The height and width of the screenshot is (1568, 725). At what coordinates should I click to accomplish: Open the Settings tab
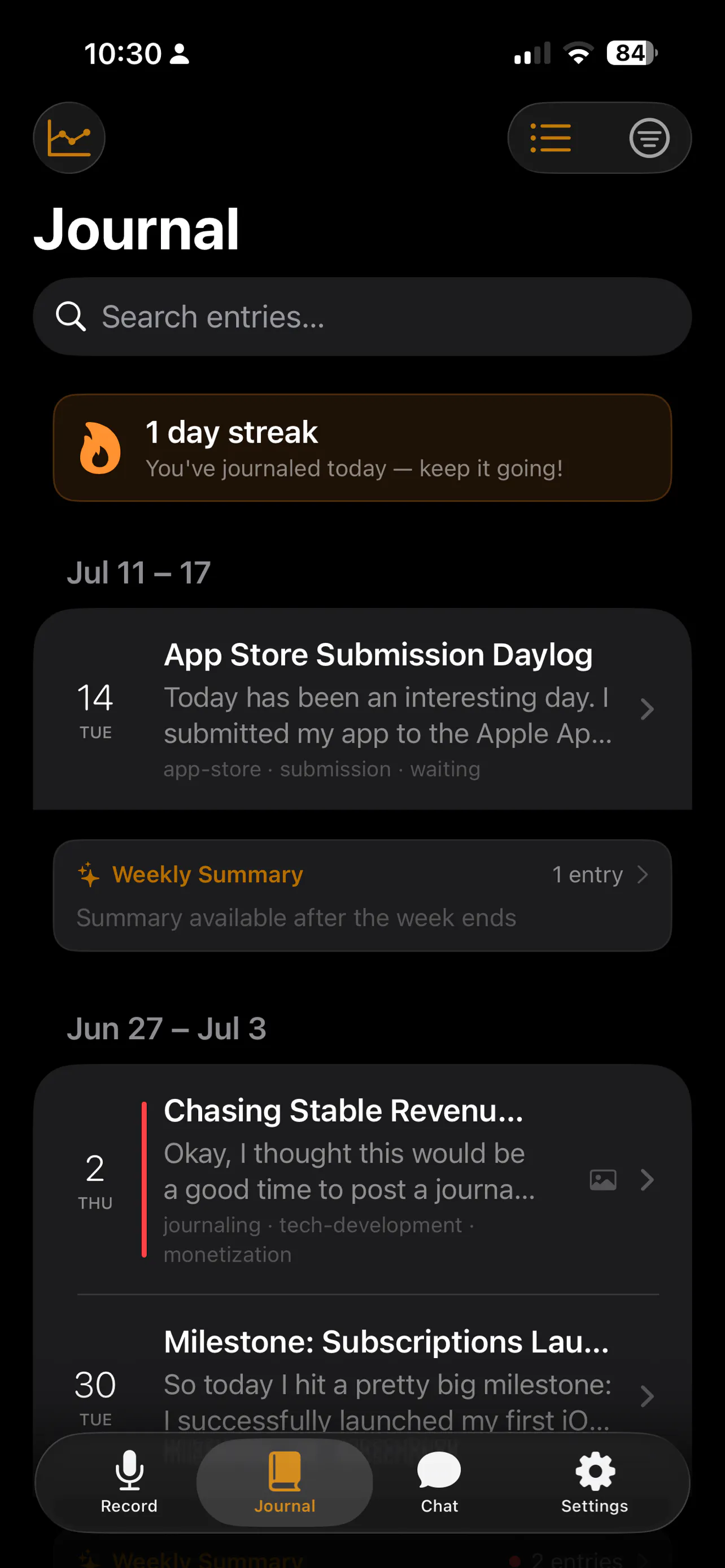click(x=595, y=1483)
